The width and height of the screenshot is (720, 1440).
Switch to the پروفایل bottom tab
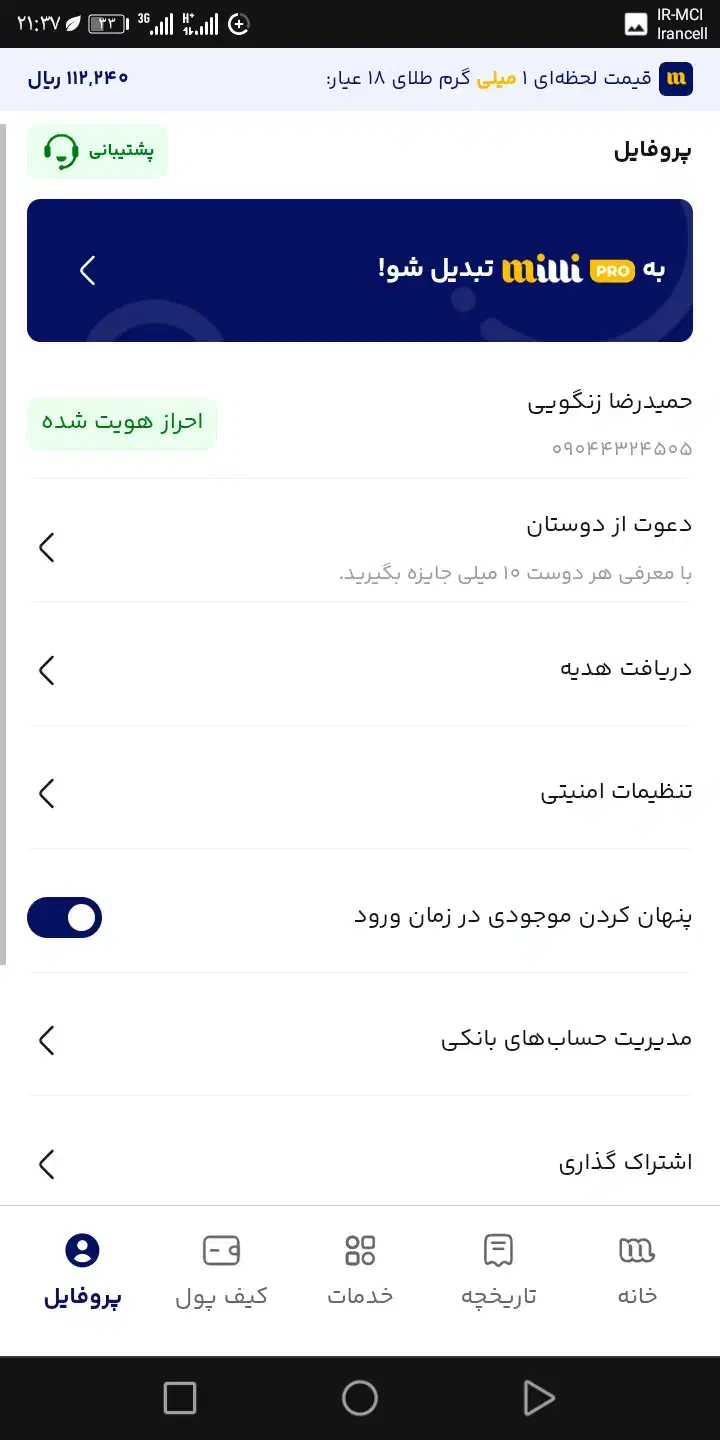click(82, 1270)
